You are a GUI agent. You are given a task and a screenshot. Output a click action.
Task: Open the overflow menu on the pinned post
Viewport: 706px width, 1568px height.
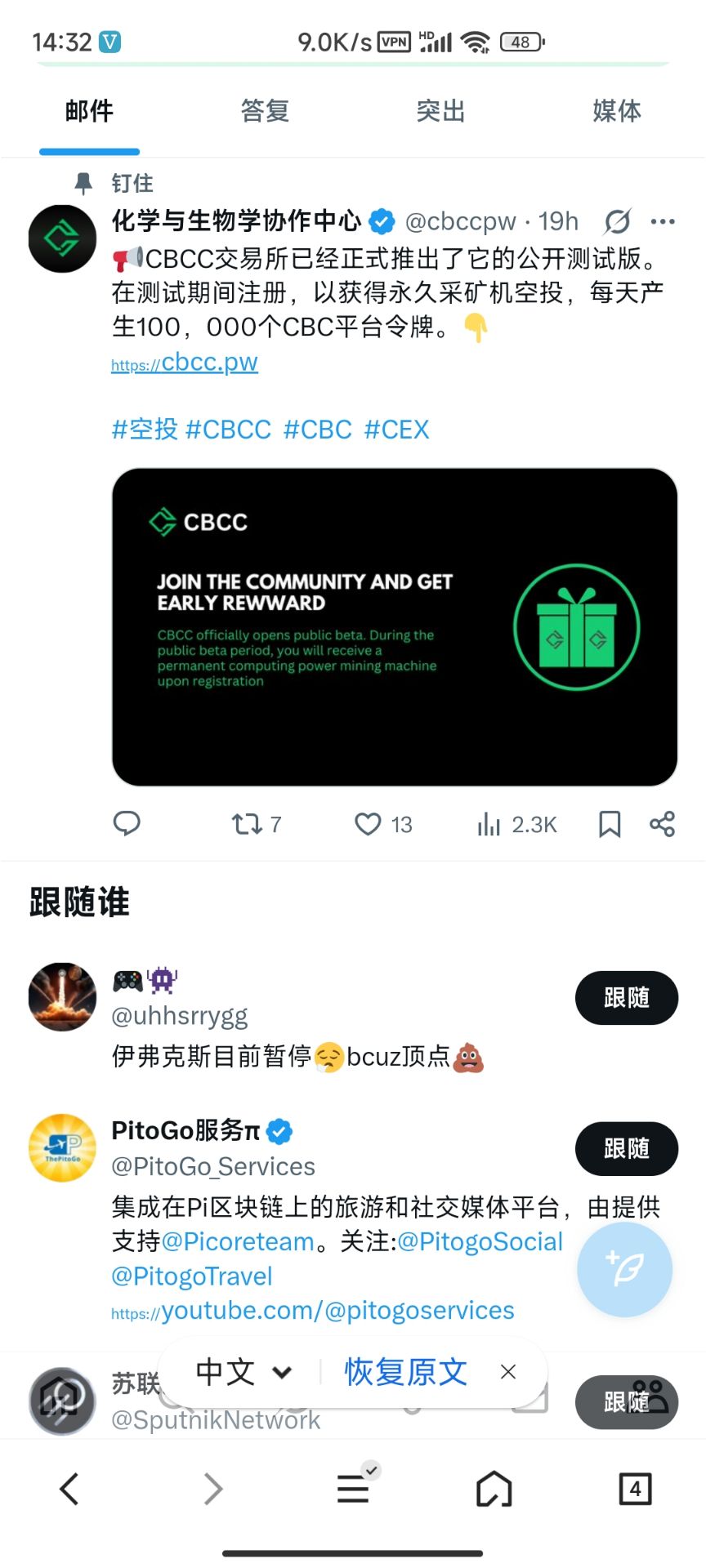pyautogui.click(x=663, y=221)
